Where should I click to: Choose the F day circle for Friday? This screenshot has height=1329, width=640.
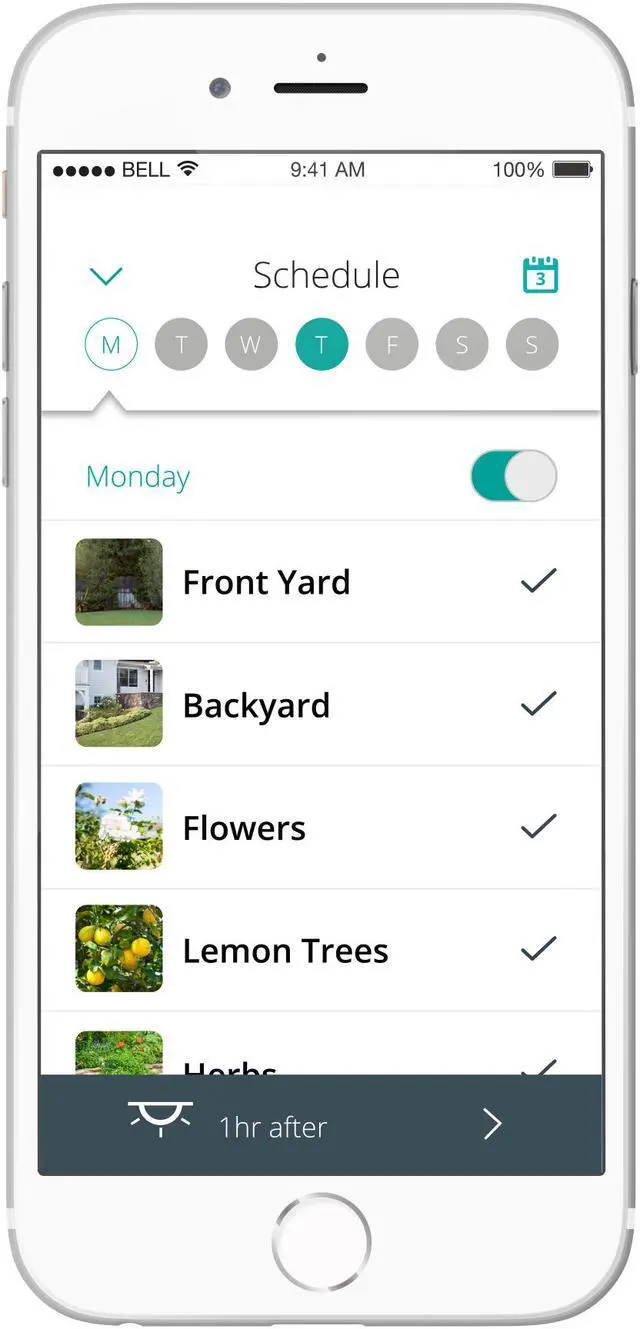(392, 345)
